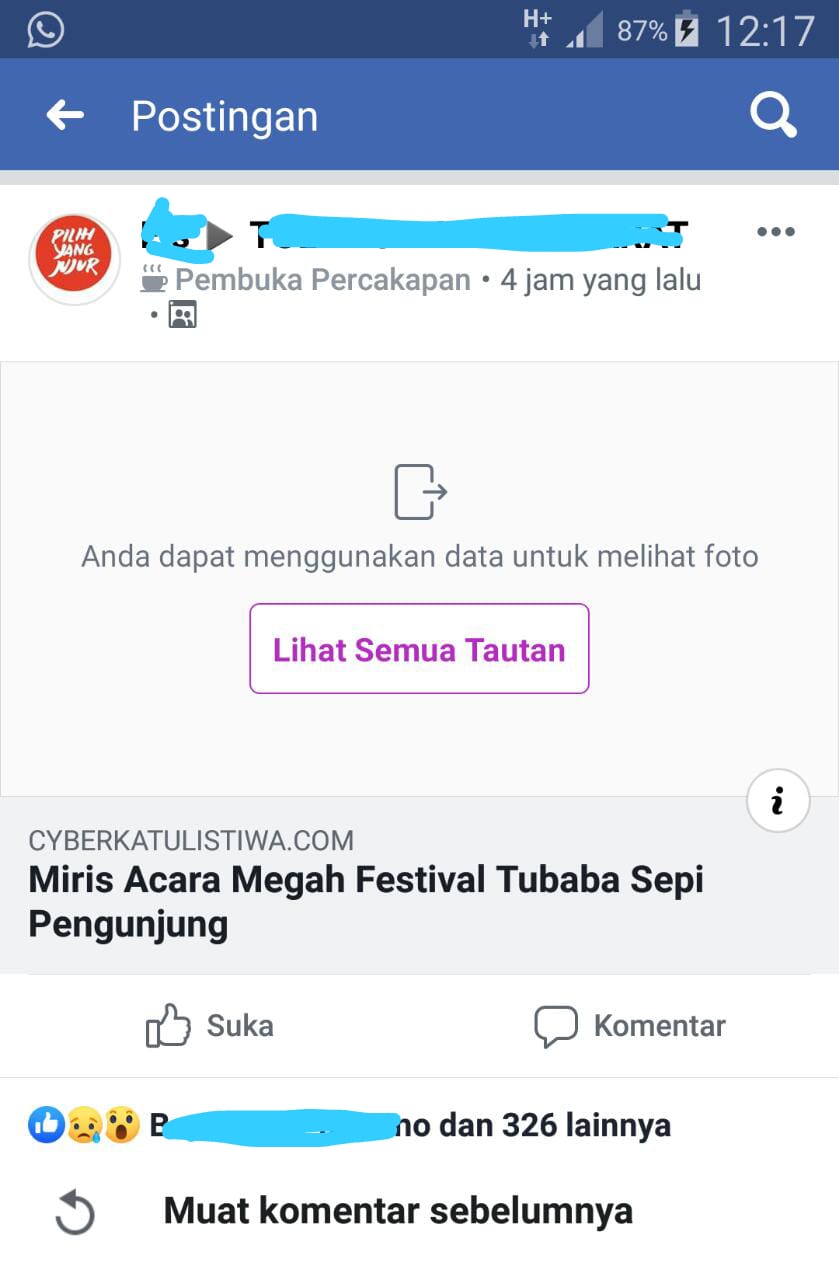839x1280 pixels.
Task: Like the post with Suka
Action: pyautogui.click(x=210, y=1026)
